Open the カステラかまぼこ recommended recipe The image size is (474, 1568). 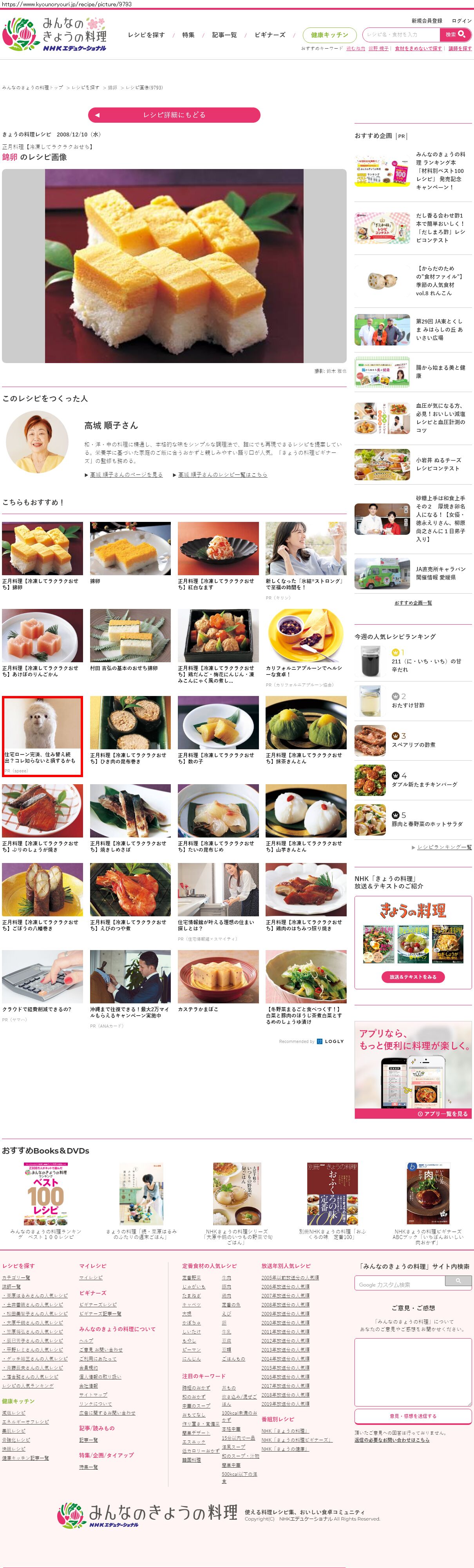(x=218, y=976)
